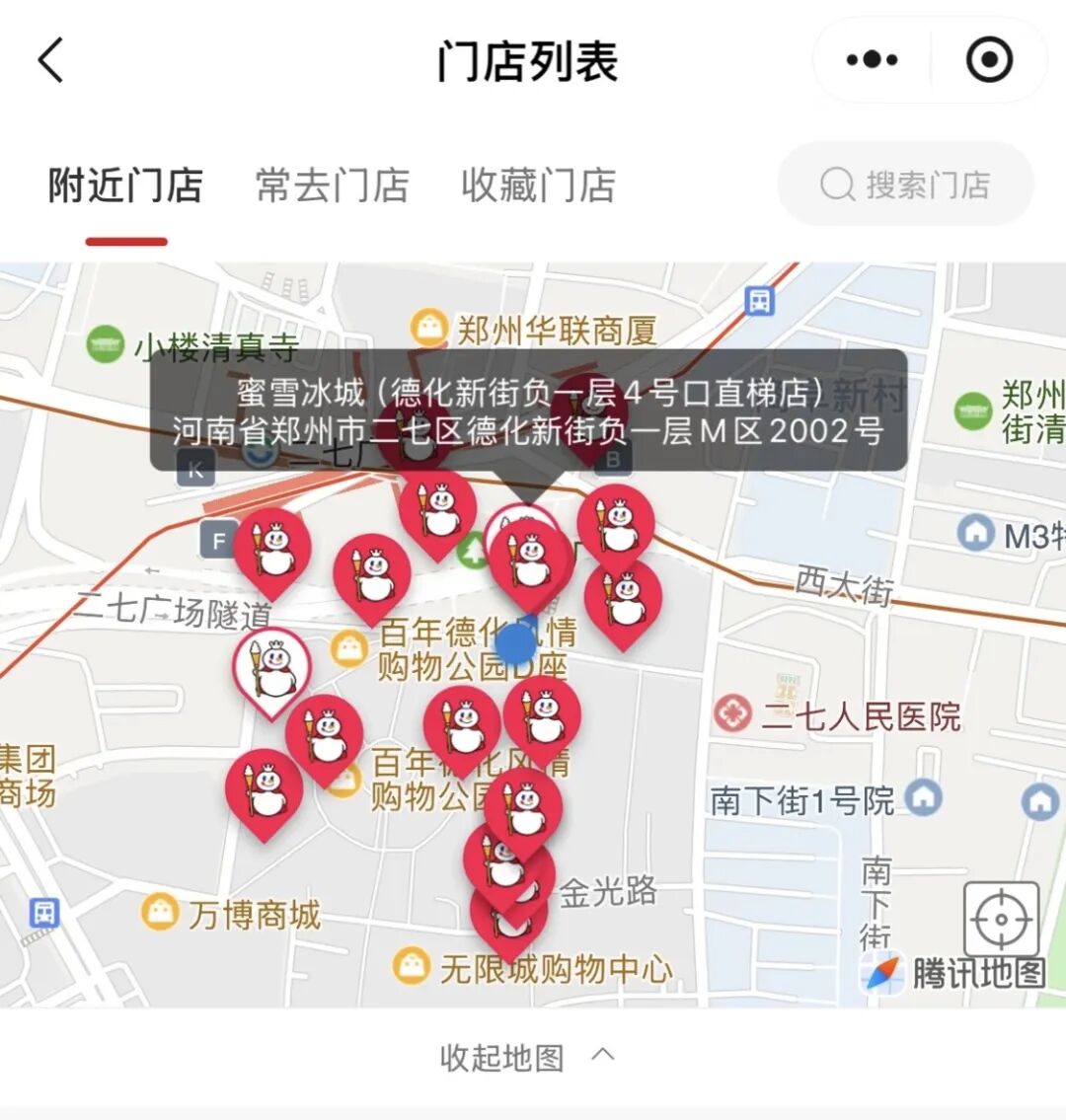Switch to the 收藏门店 tab

coord(539,185)
